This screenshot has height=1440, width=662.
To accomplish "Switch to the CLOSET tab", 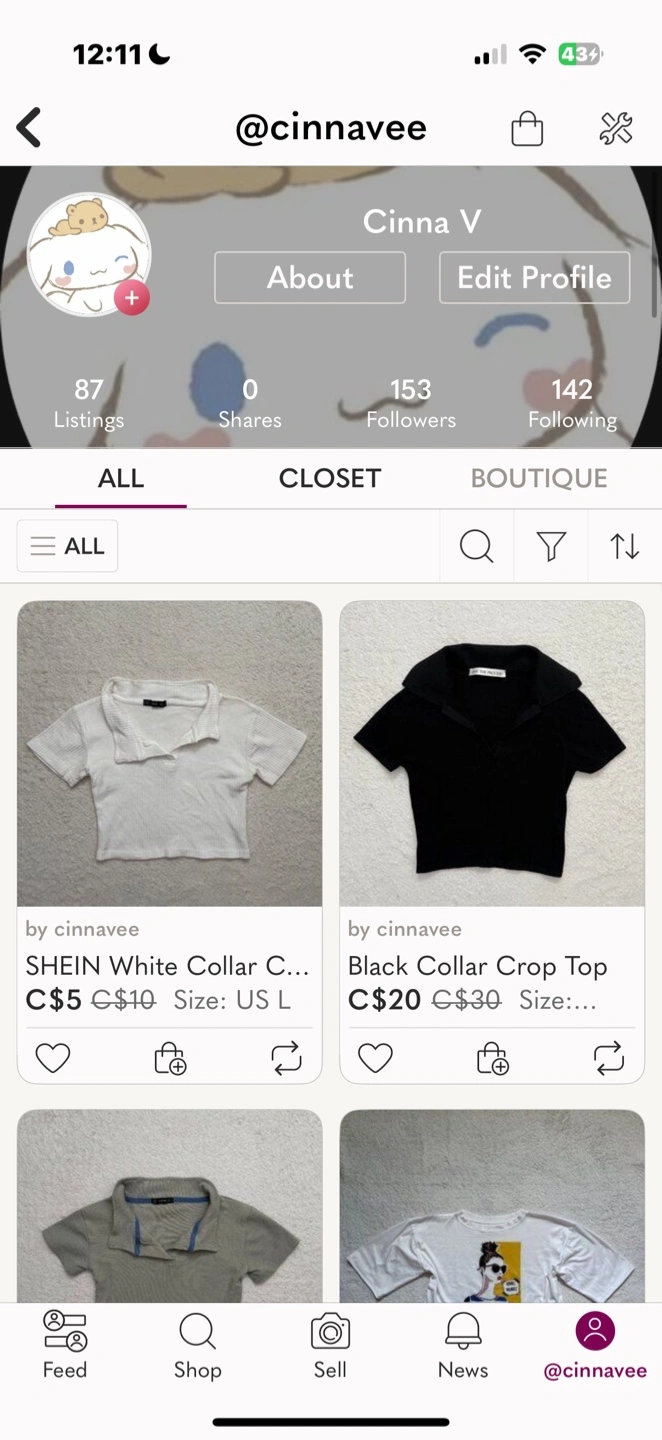I will [330, 478].
